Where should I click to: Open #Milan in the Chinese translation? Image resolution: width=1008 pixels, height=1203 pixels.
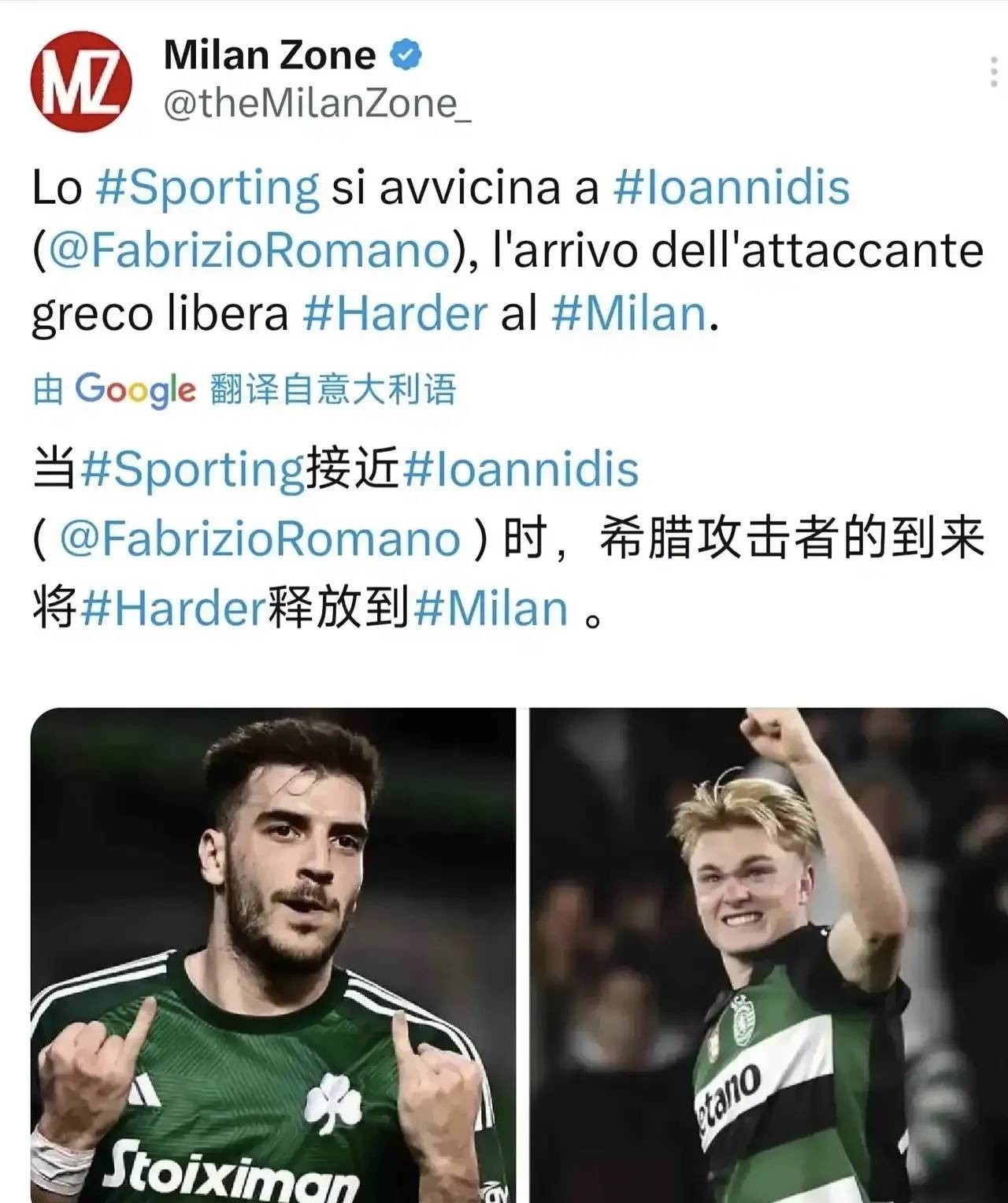pos(490,609)
